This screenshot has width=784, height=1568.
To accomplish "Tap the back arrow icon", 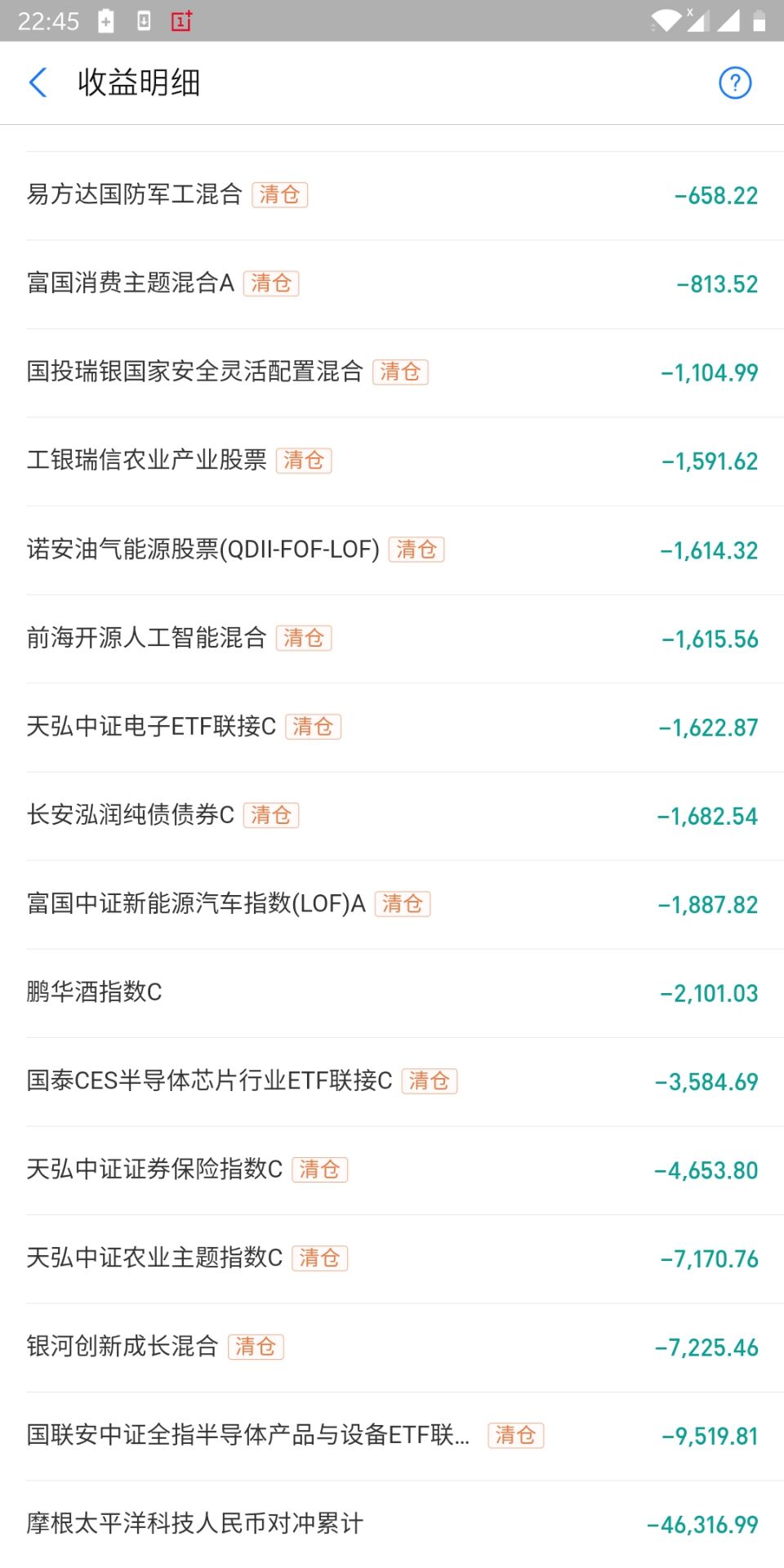I will coord(38,83).
